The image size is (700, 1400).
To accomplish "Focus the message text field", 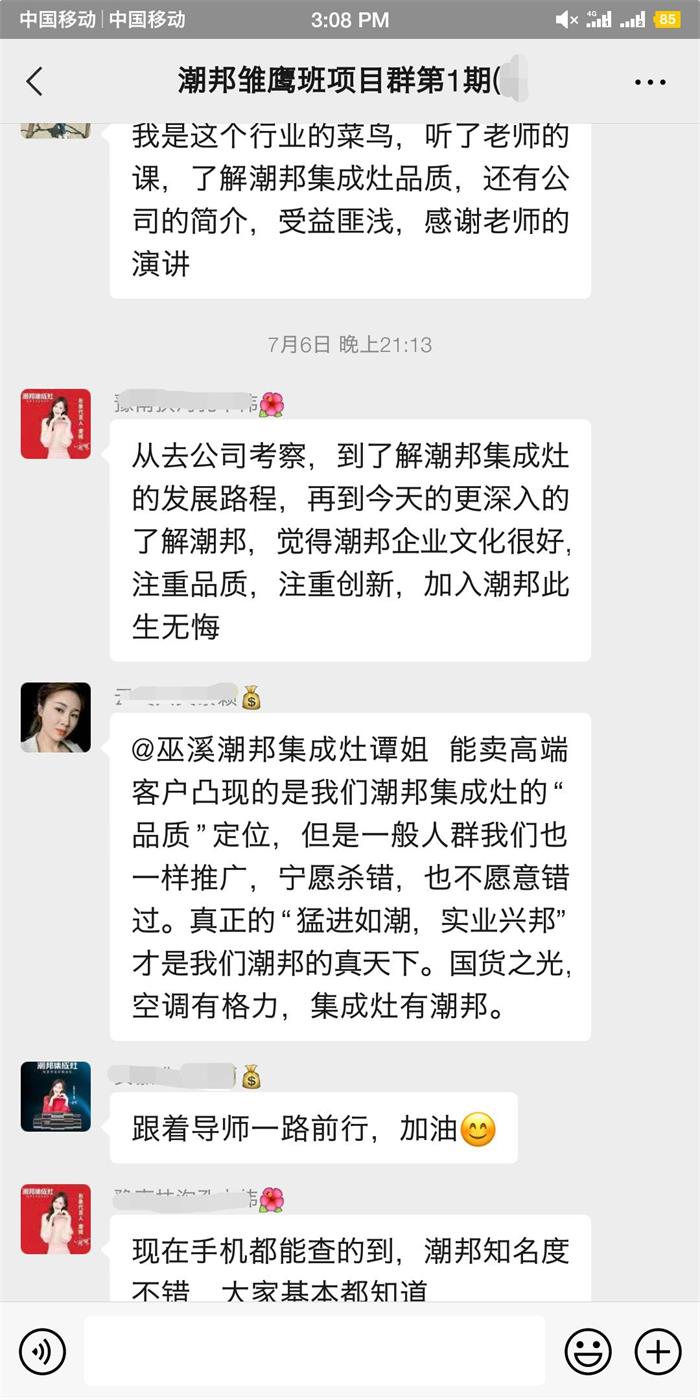I will coord(314,1351).
